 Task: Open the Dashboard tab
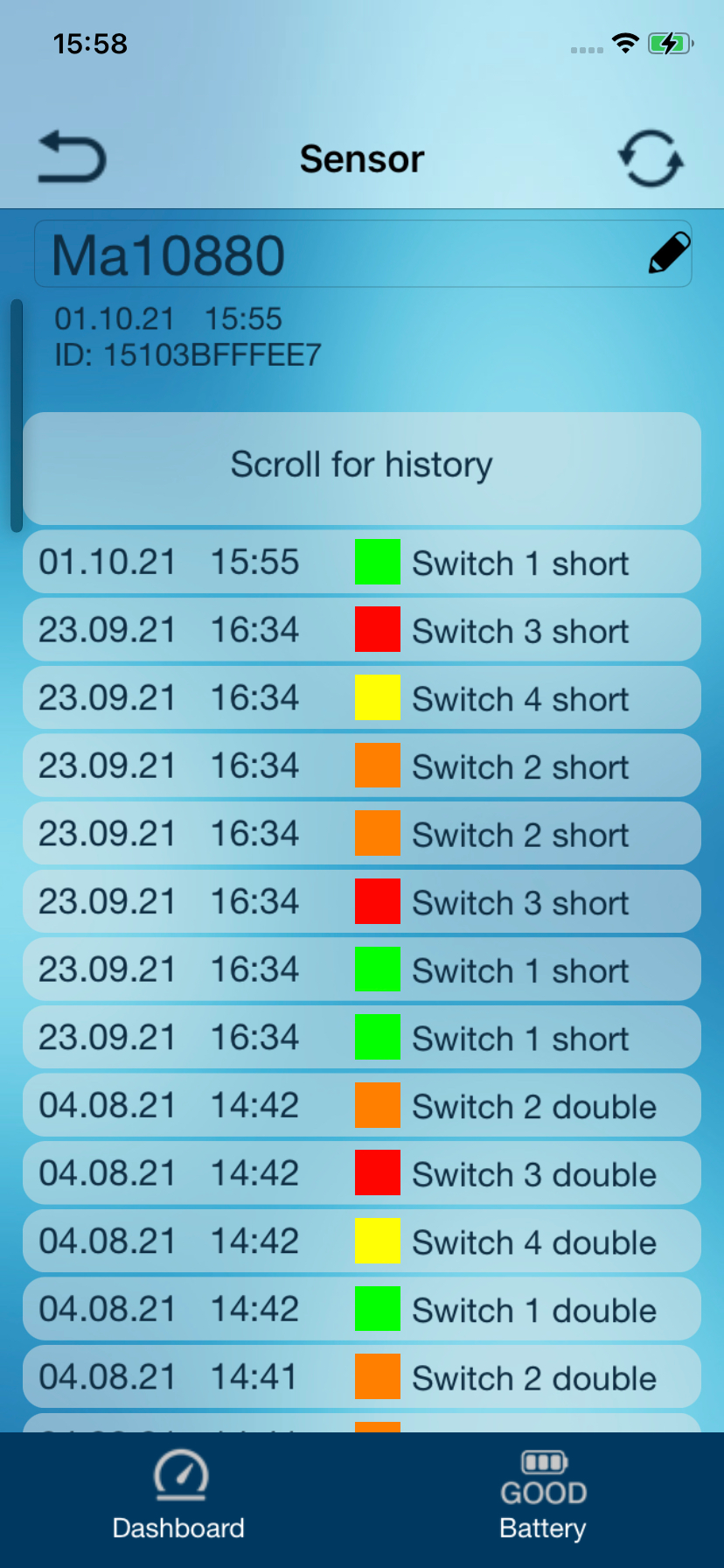coord(179,1496)
